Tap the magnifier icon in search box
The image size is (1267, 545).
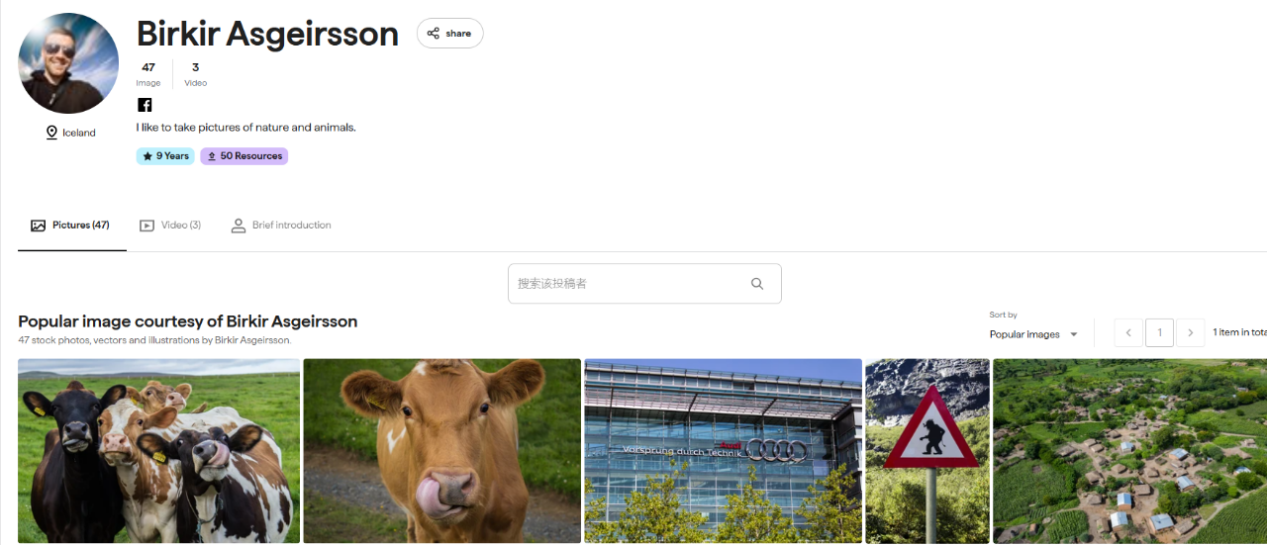pyautogui.click(x=757, y=284)
